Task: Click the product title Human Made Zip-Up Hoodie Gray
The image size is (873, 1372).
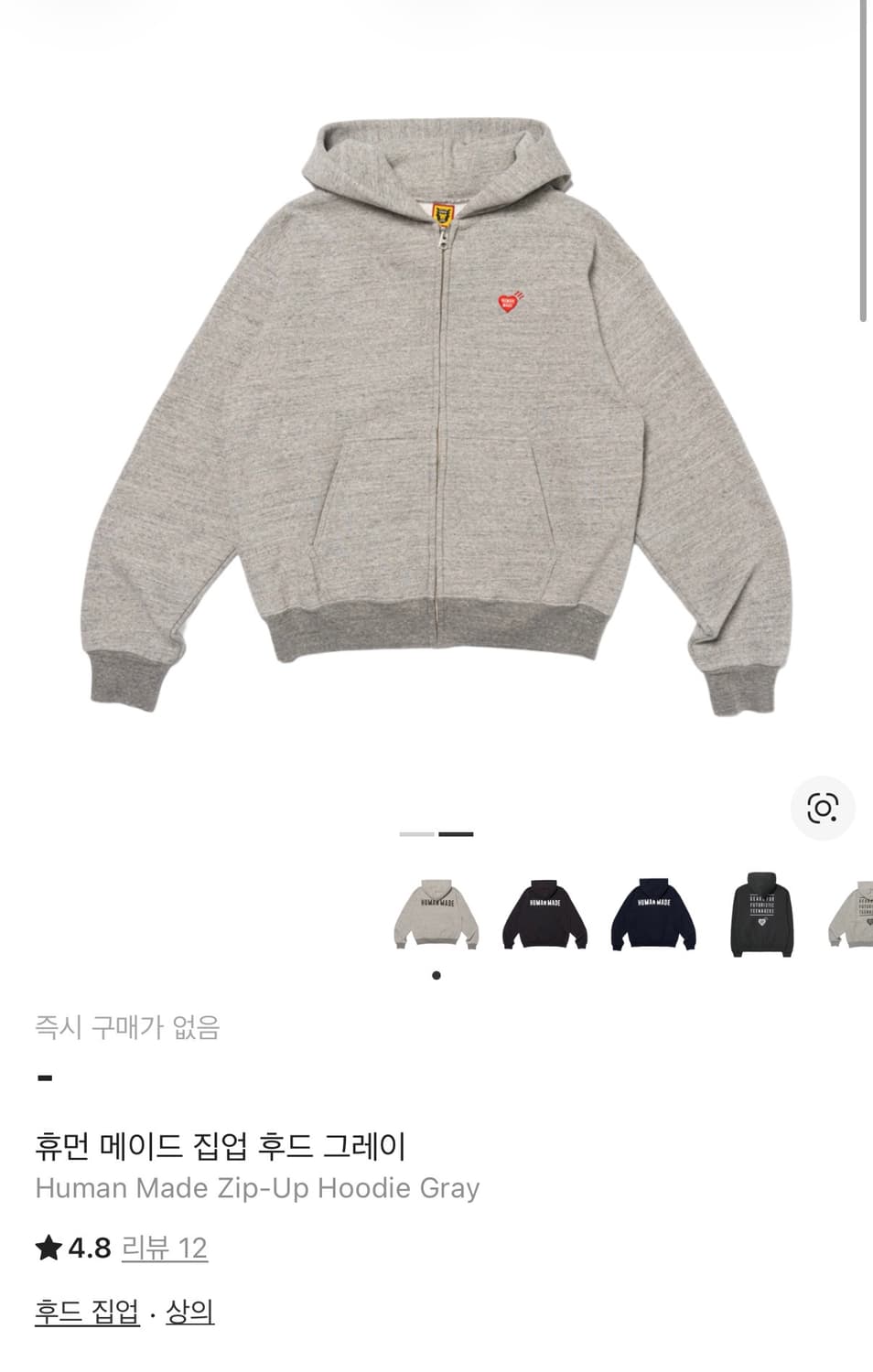Action: [x=255, y=1189]
